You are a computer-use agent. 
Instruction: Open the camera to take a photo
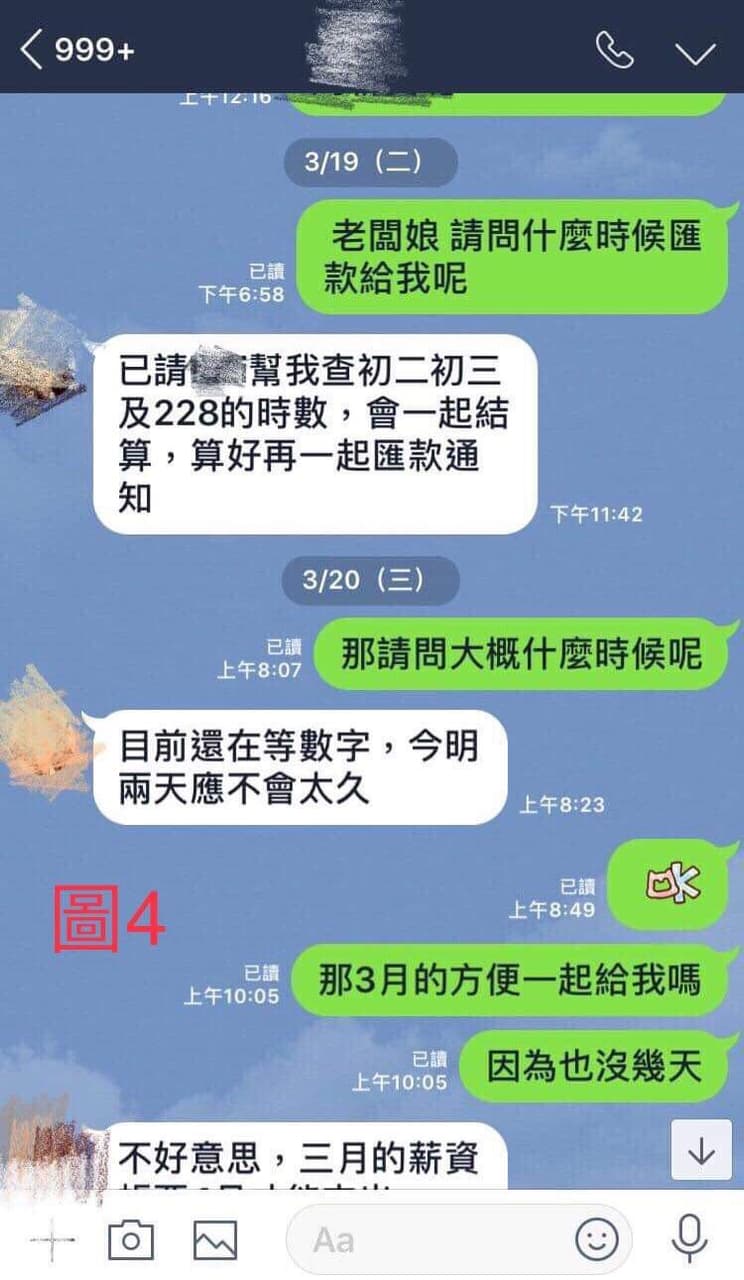tap(130, 1241)
